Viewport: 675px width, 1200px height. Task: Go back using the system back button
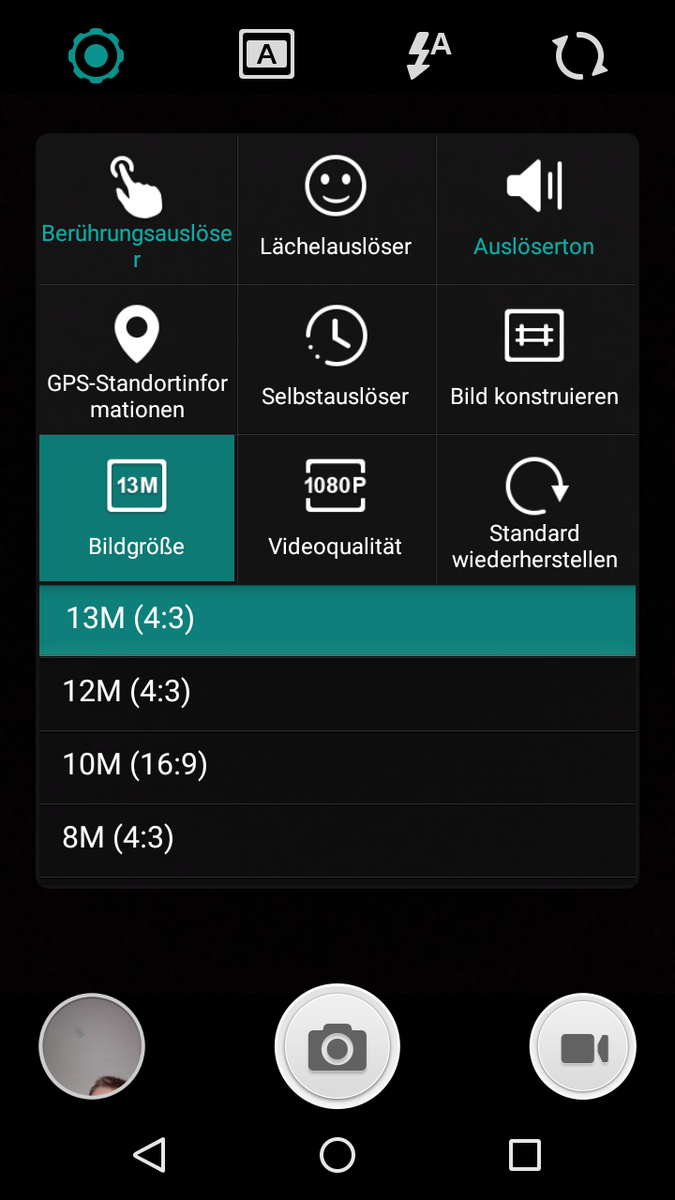[x=149, y=1155]
